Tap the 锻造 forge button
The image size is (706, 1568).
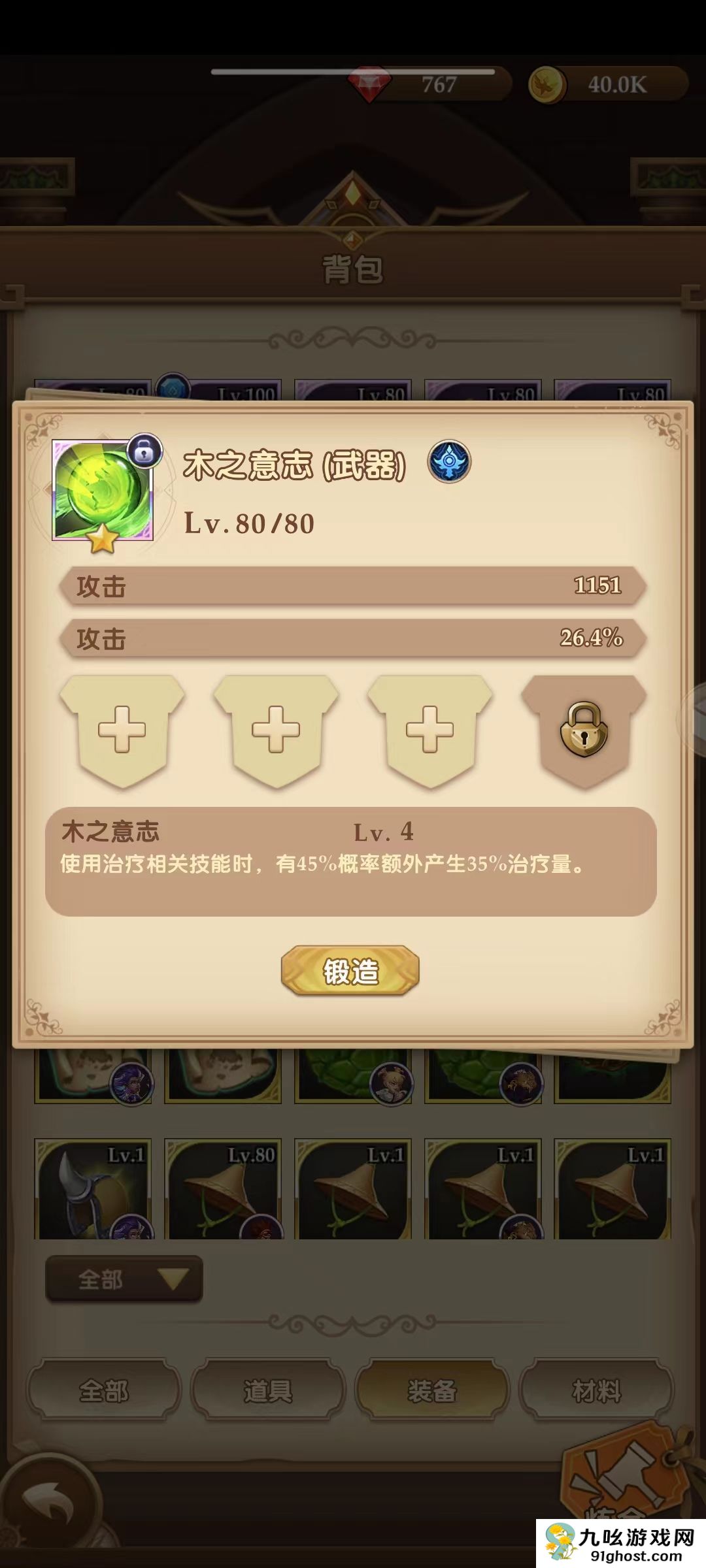(350, 971)
